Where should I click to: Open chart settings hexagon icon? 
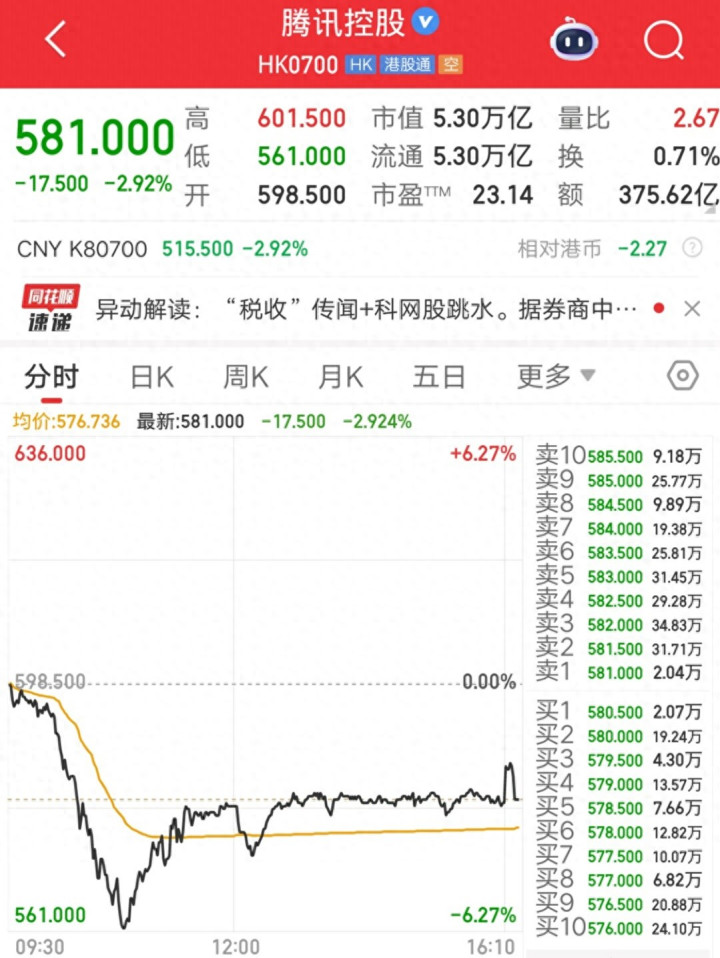[682, 376]
